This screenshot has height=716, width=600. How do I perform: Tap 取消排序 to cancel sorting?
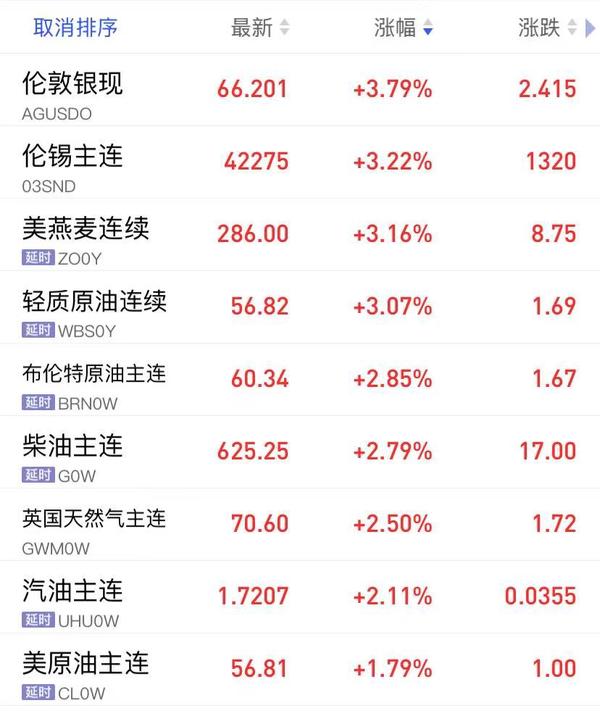76,28
